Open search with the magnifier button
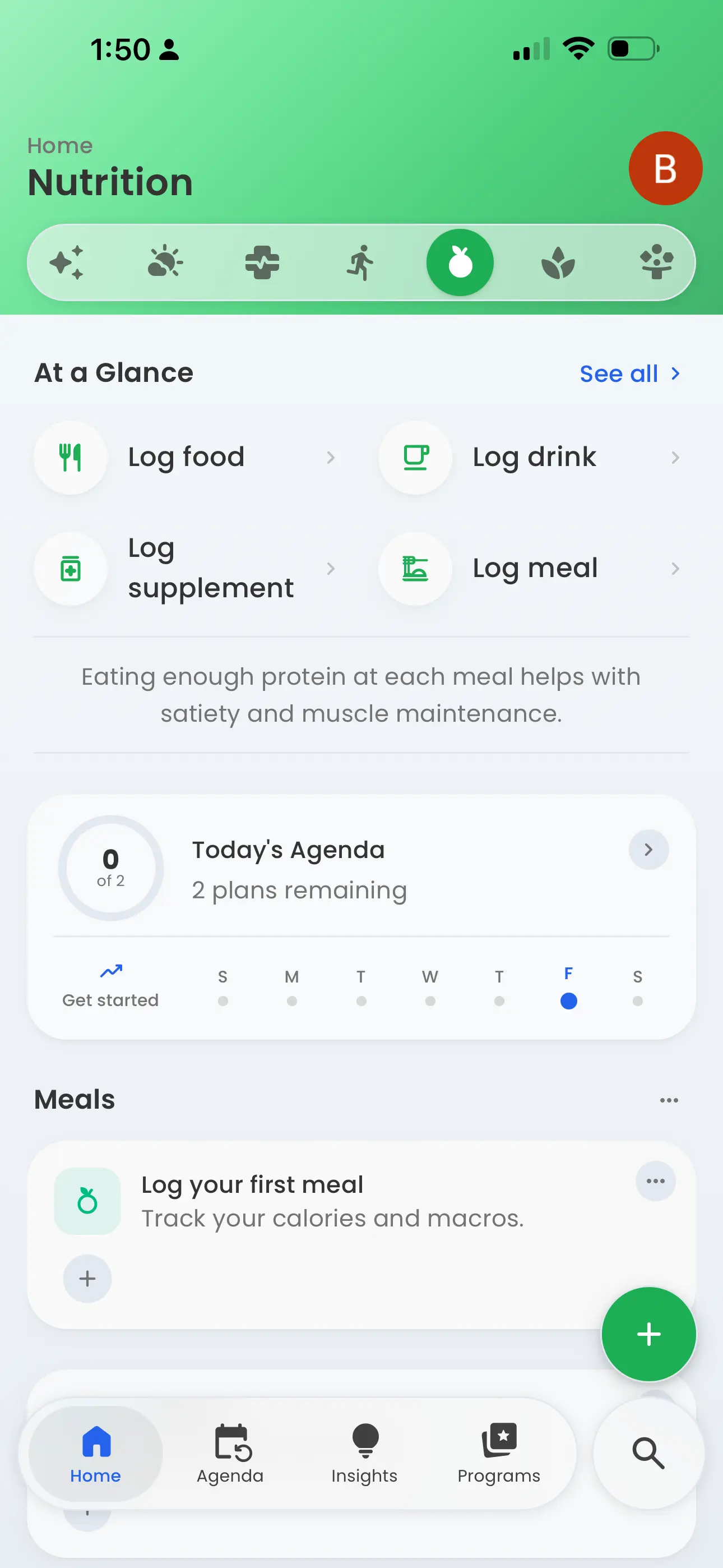Screen dimensions: 723x1568 coord(649,1454)
